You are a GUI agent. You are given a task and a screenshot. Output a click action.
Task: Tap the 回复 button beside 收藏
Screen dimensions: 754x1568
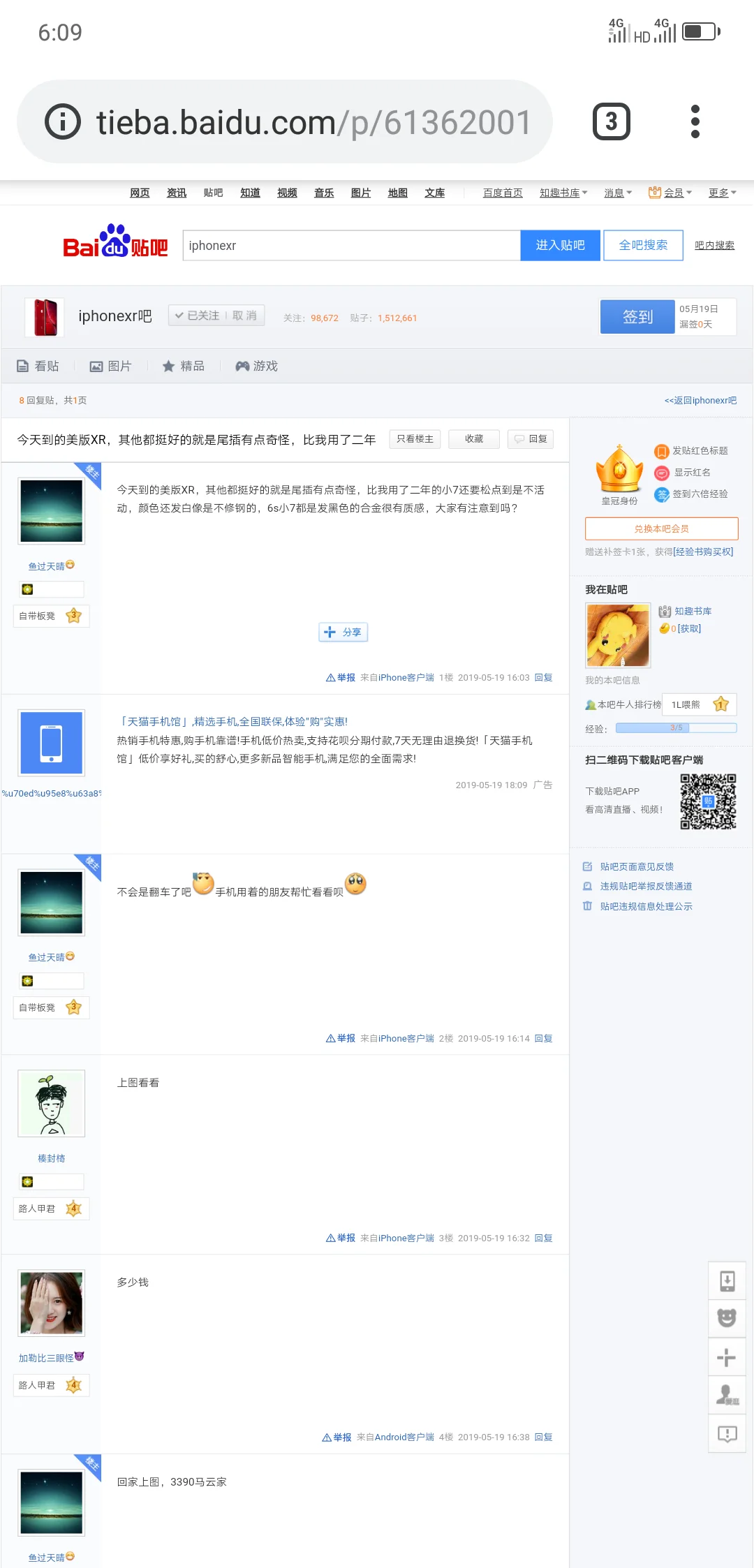pos(531,439)
